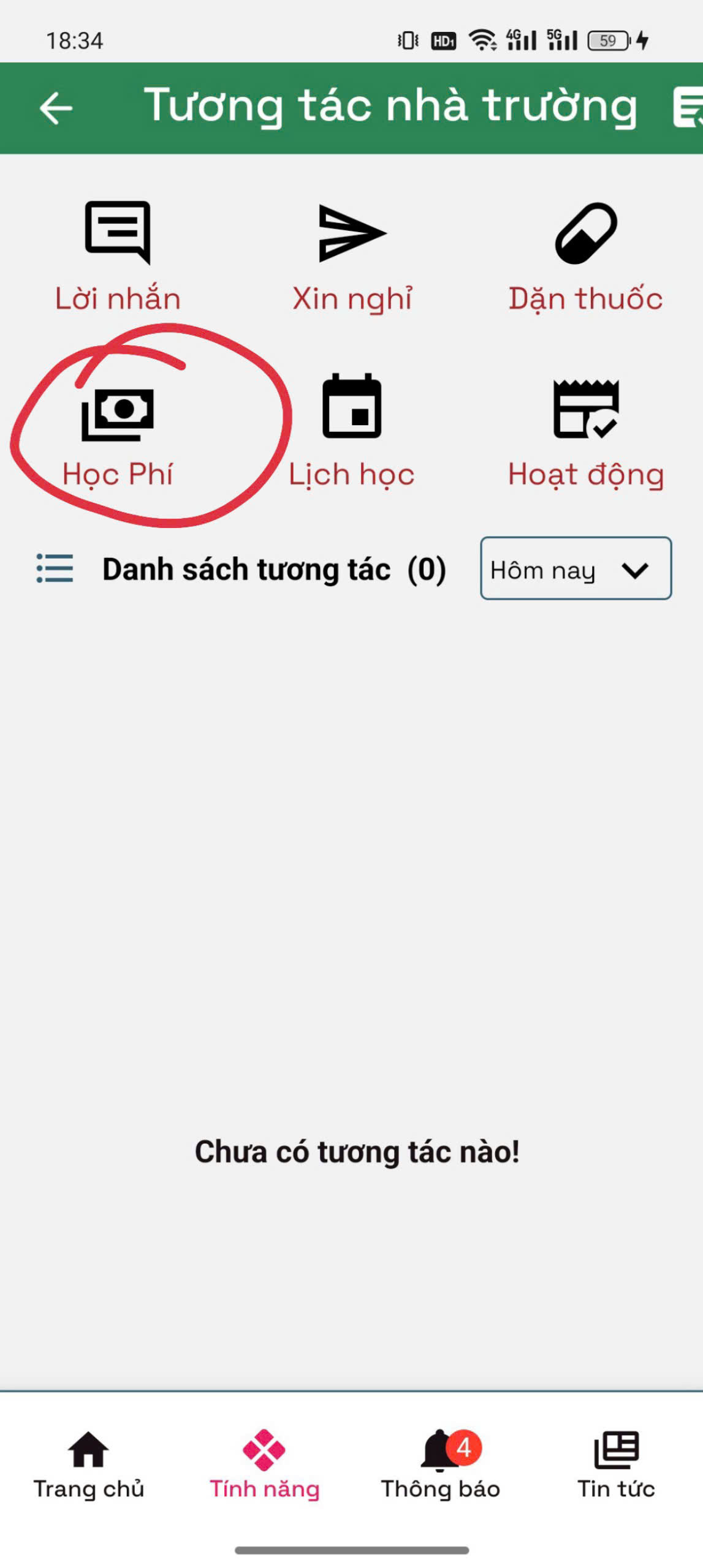
Task: Go to Tin tức news tab
Action: (x=616, y=1464)
